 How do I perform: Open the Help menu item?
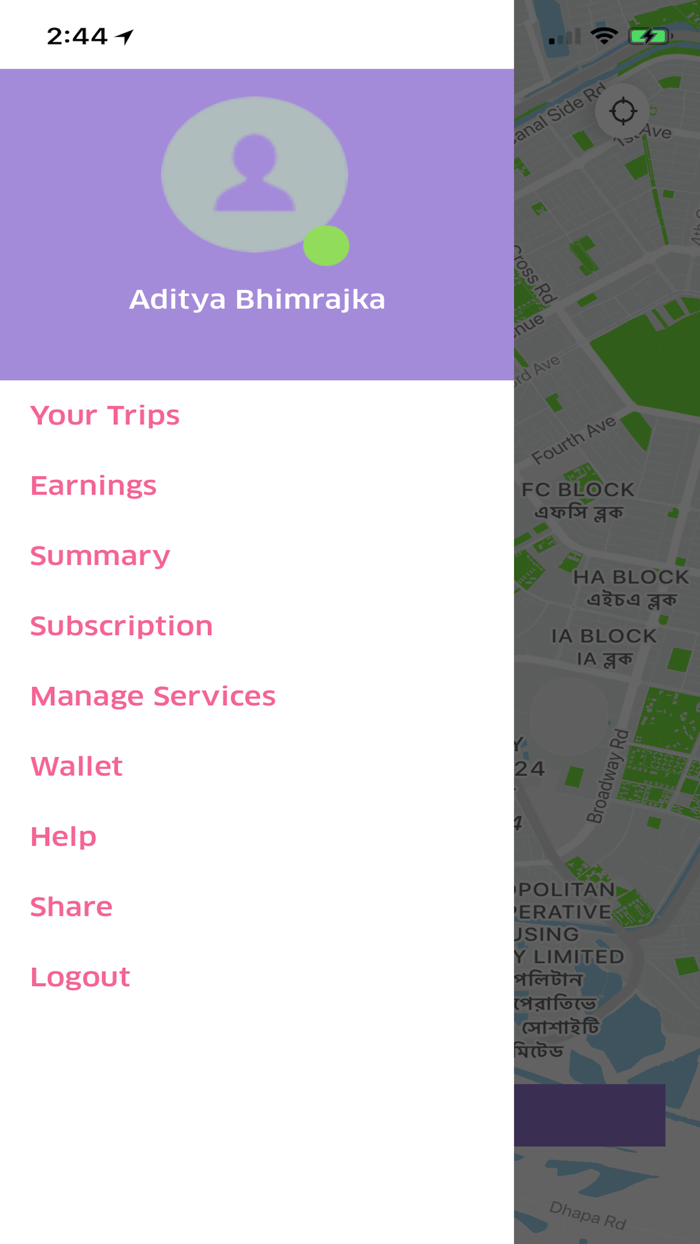pos(63,836)
